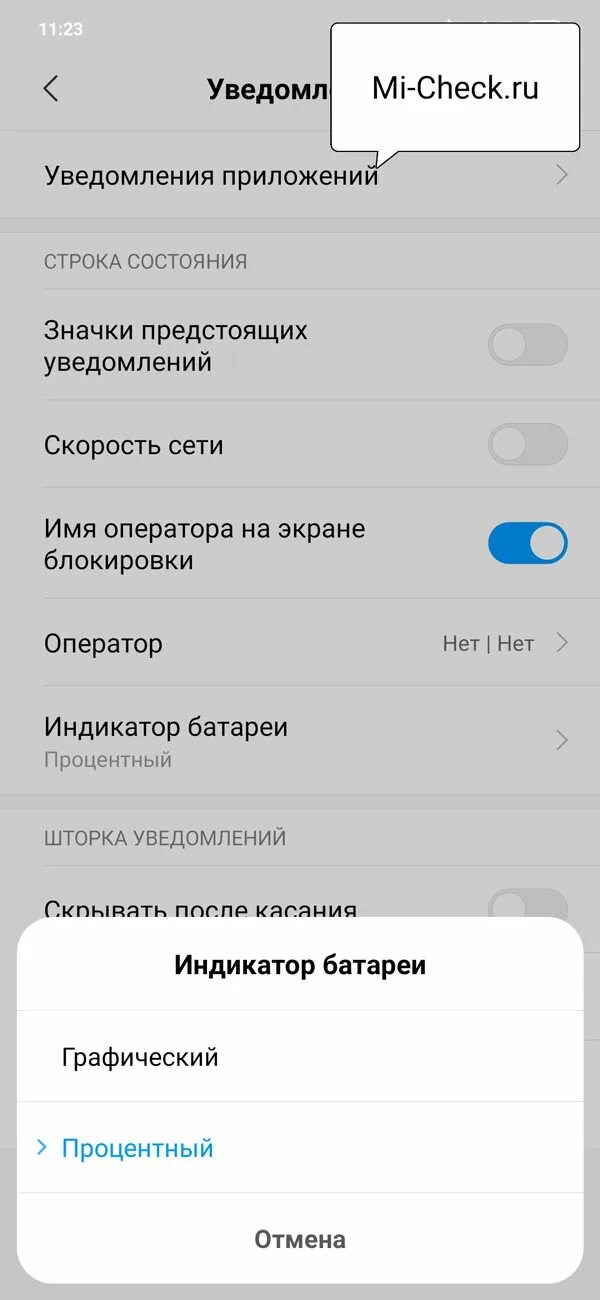Screen dimensions: 600x1300
Task: Choose the Процентный battery indicator option
Action: (x=138, y=1148)
